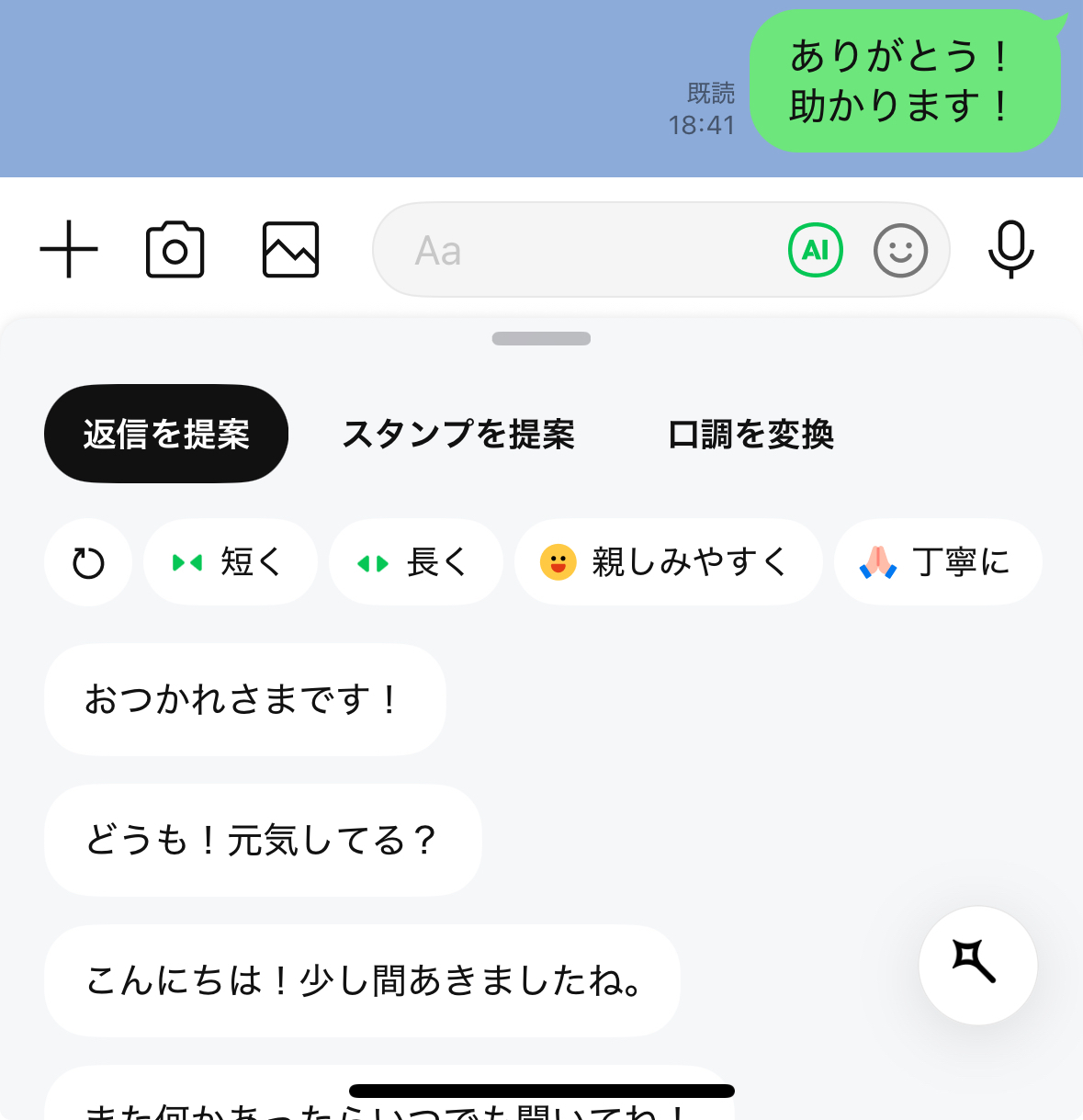1083x1120 pixels.
Task: Tap the floating magic wand button
Action: point(977,966)
